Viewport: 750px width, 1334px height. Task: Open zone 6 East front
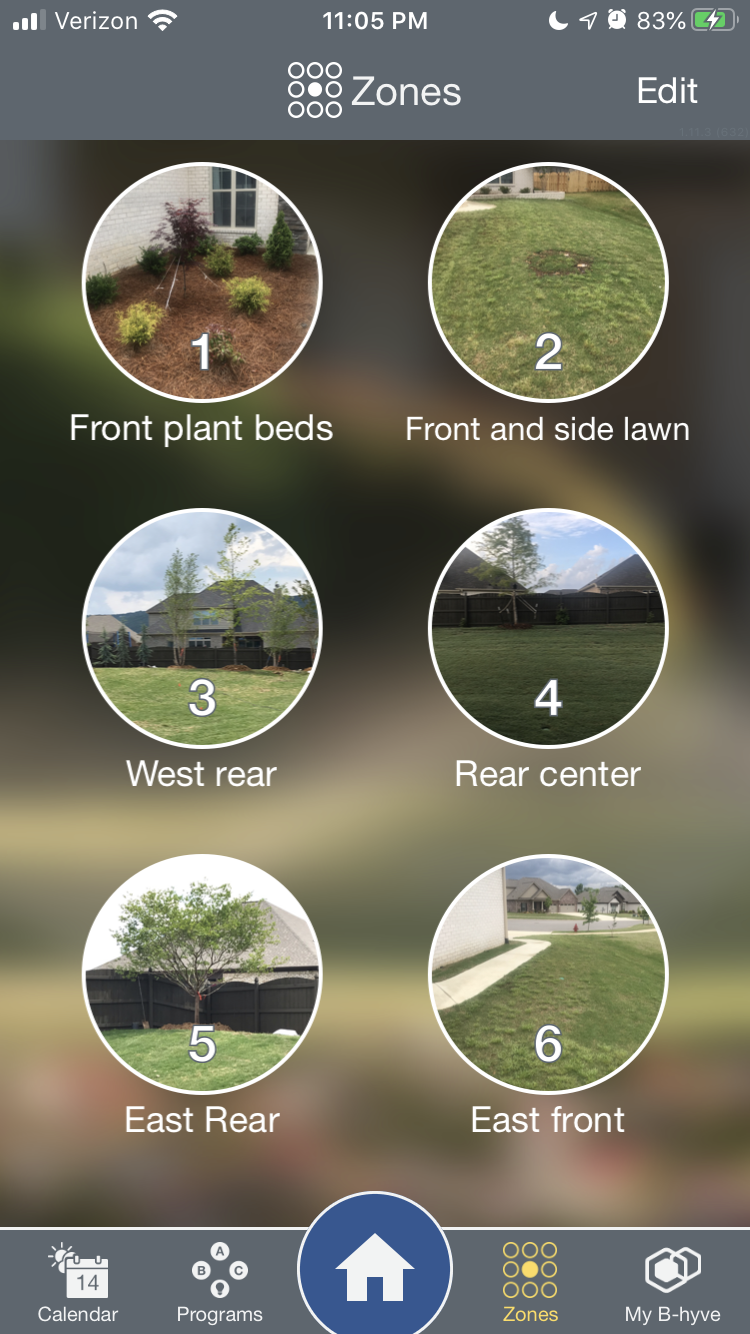(548, 974)
